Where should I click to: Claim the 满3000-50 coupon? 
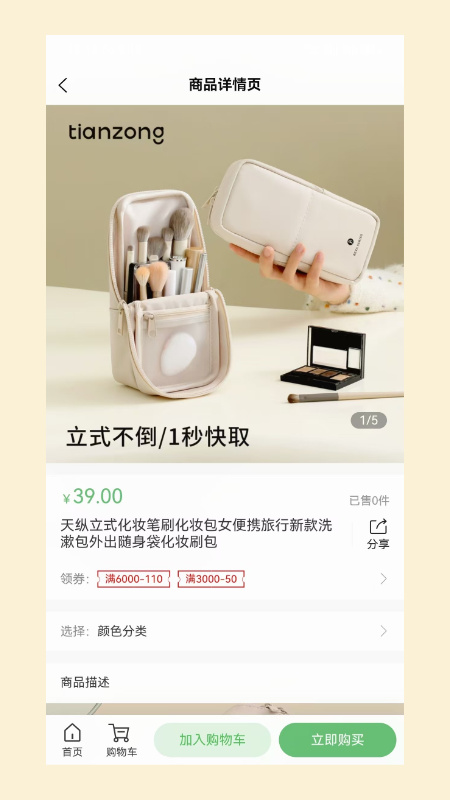211,579
